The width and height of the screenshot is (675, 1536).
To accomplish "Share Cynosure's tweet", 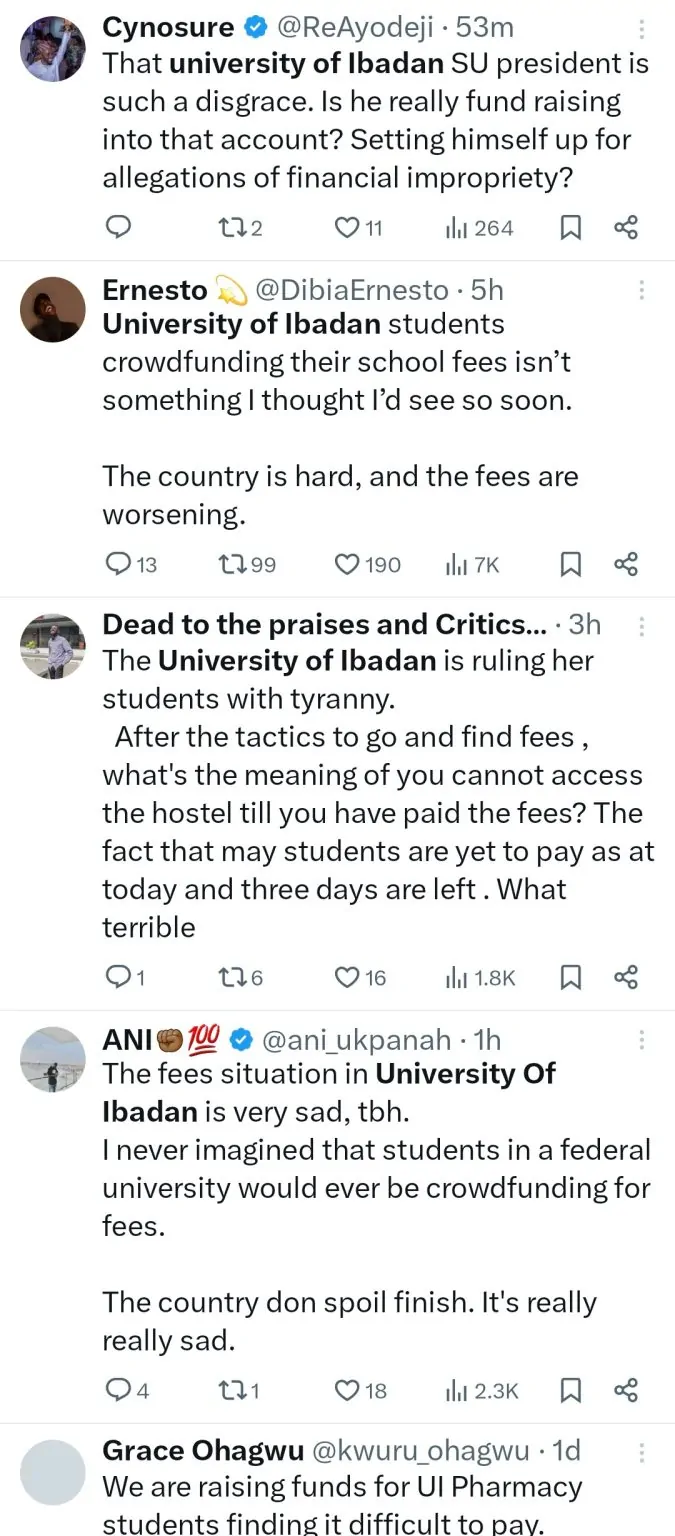I will click(626, 229).
